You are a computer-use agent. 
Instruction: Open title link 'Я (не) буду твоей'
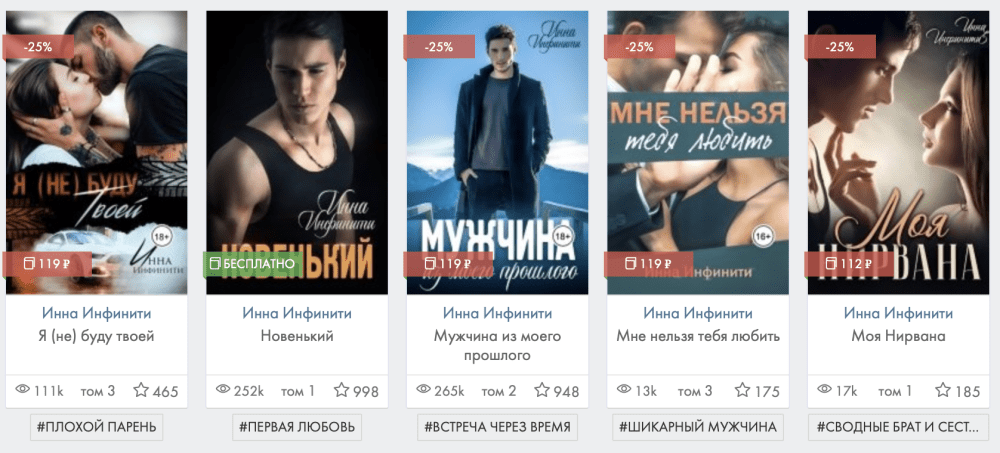tap(97, 336)
